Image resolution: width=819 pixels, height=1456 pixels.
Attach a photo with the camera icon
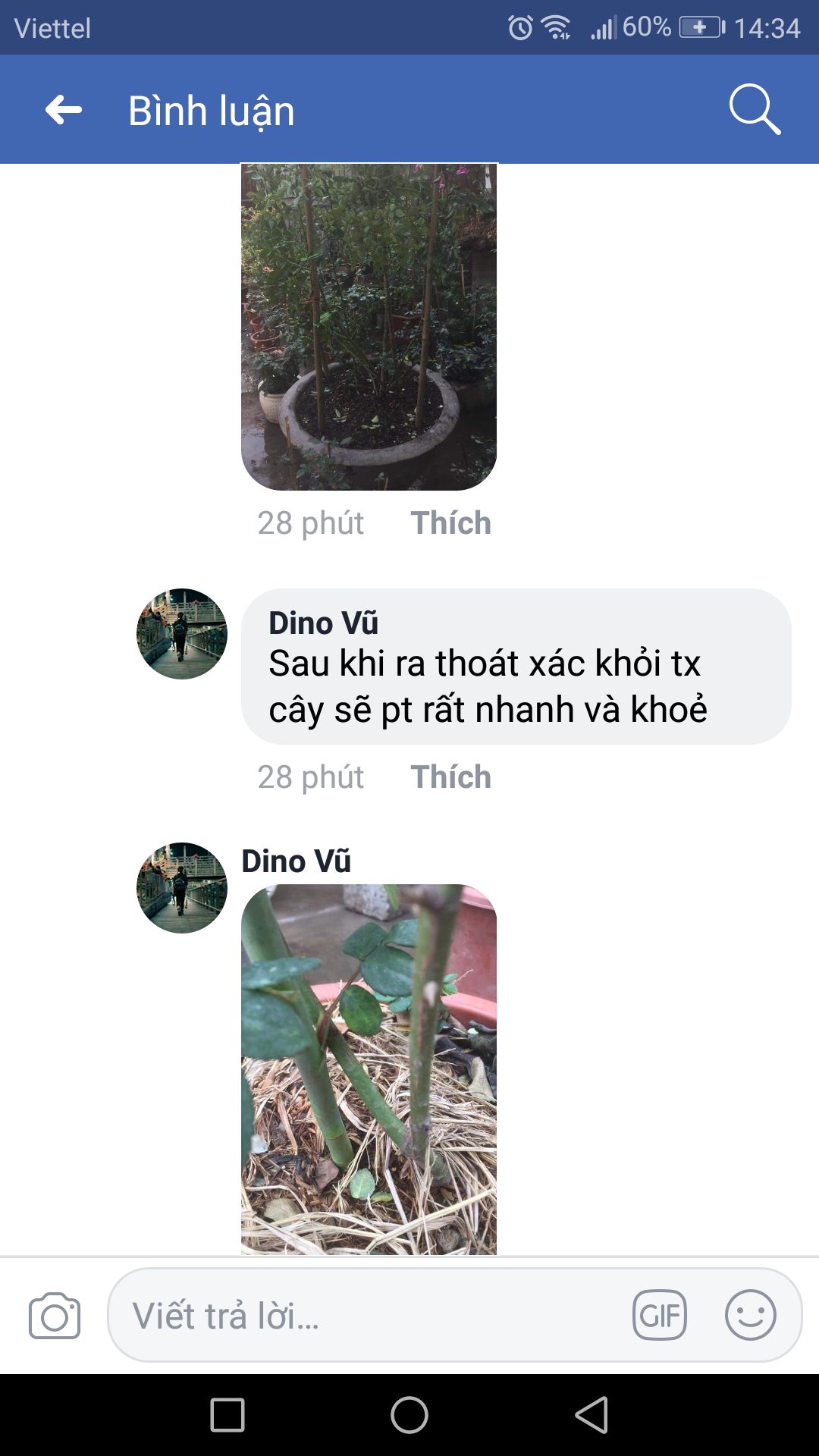tap(55, 1316)
